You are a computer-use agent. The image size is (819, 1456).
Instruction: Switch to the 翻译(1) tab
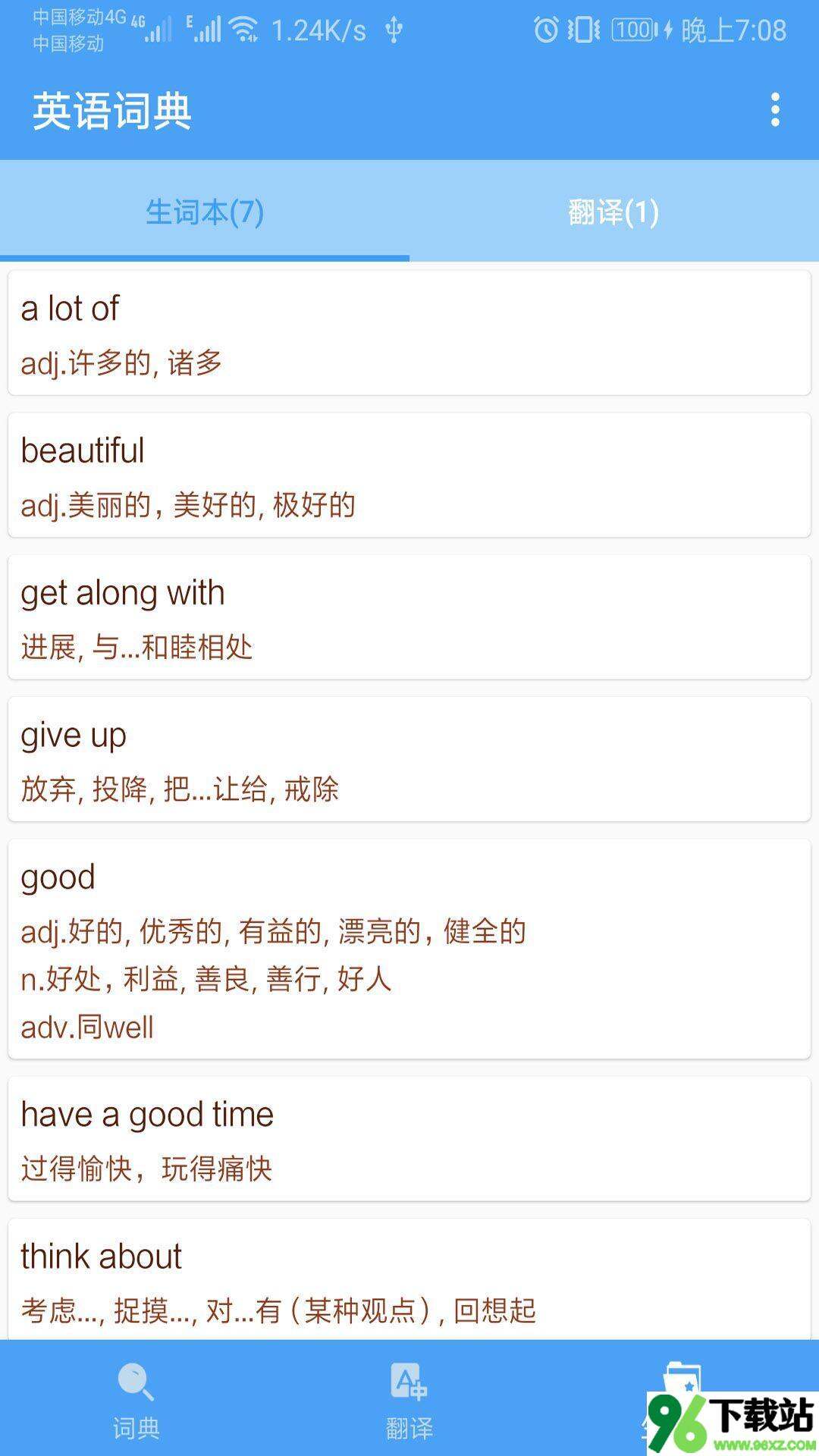614,212
